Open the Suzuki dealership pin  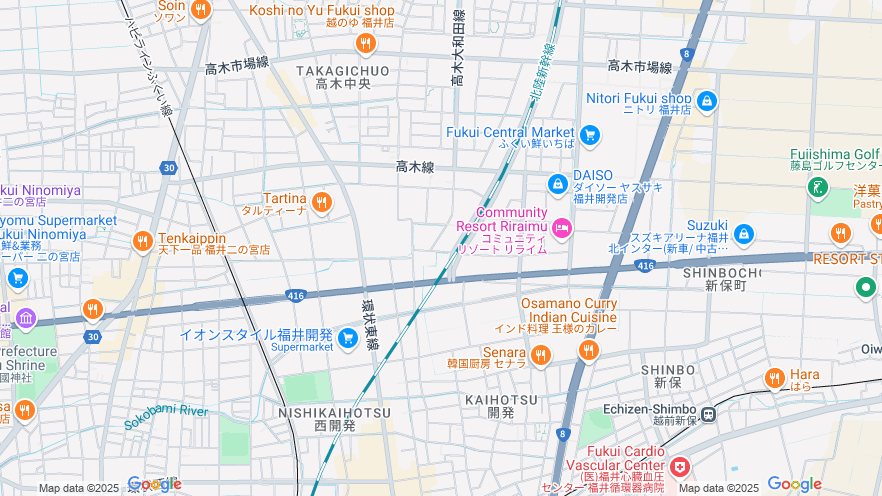[x=743, y=234]
